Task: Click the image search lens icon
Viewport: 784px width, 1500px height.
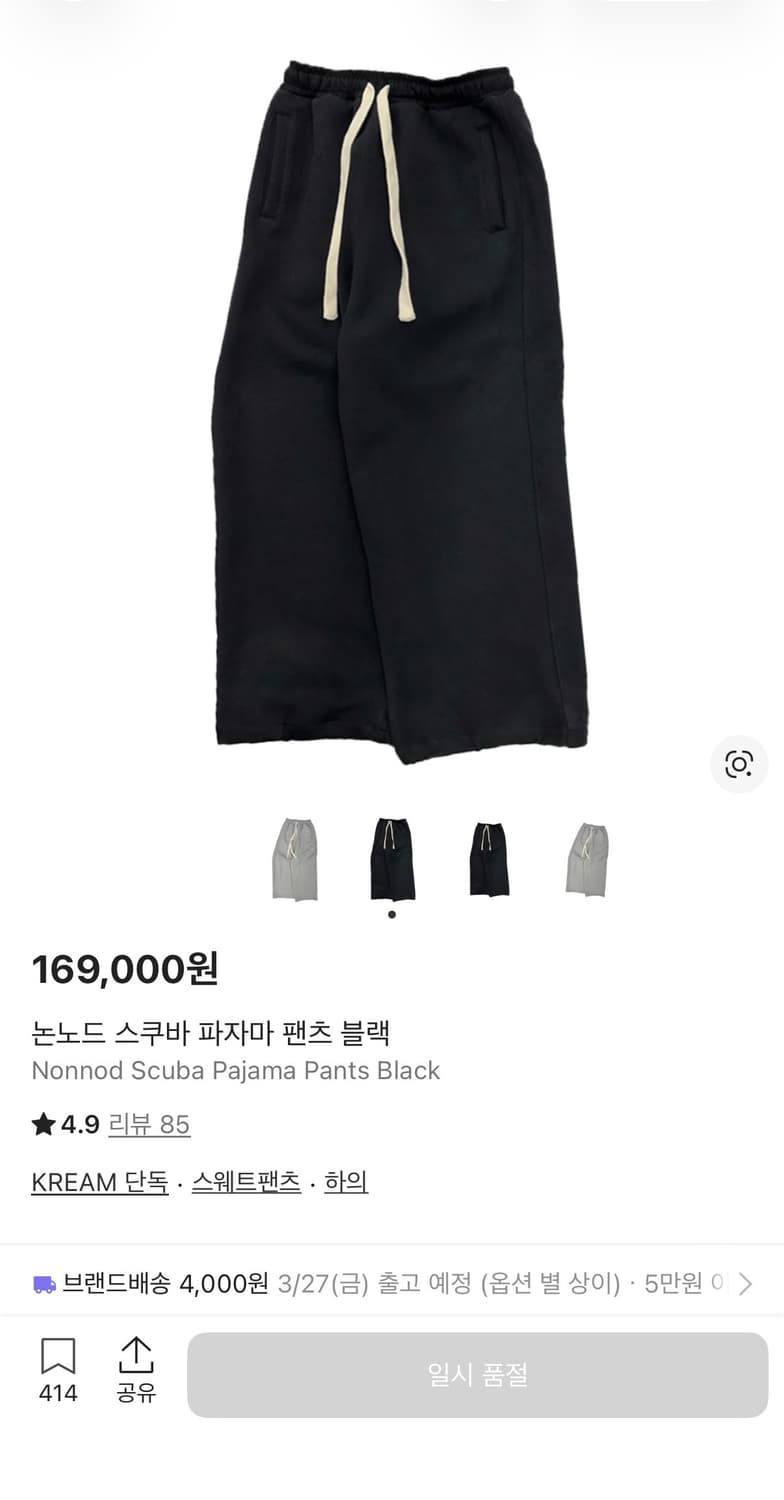Action: (x=738, y=763)
